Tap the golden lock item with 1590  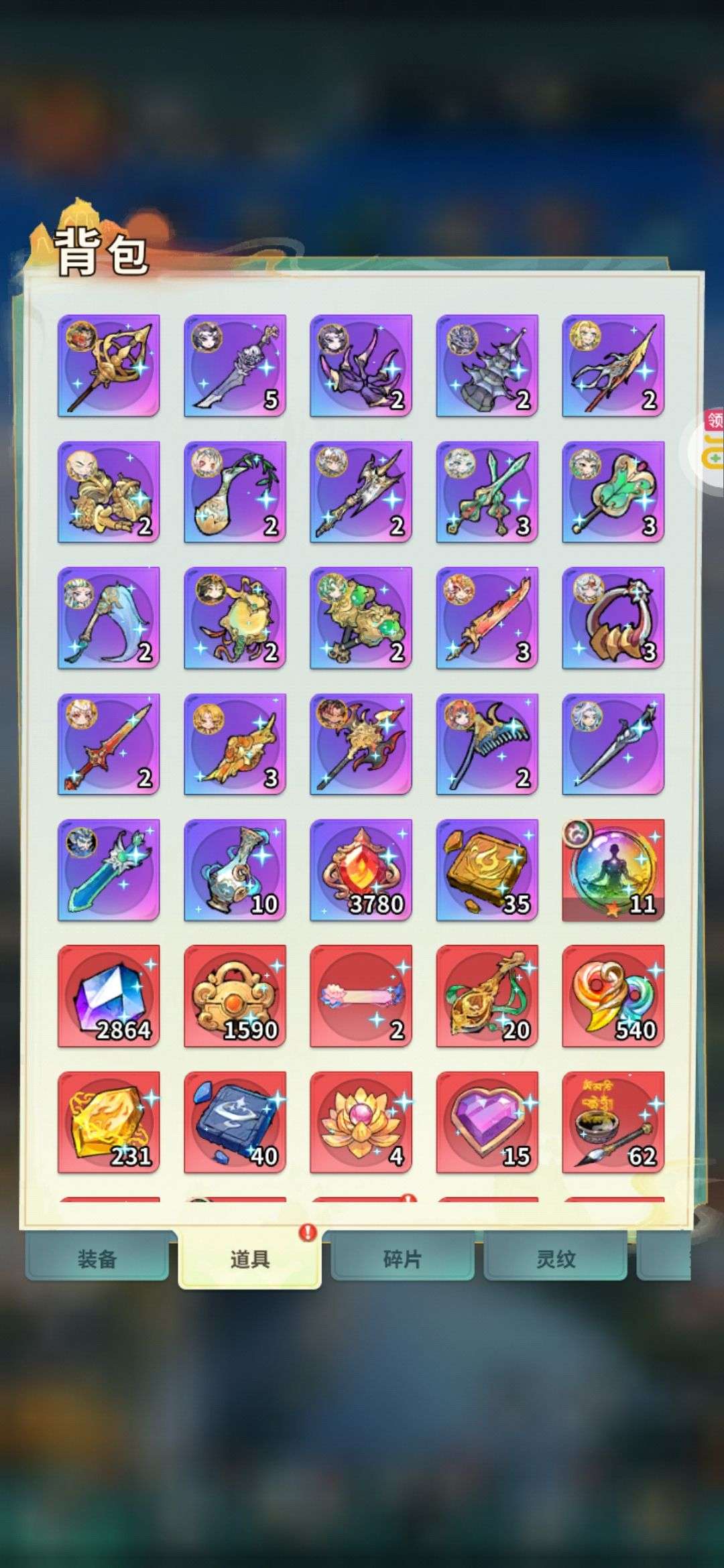pyautogui.click(x=235, y=996)
